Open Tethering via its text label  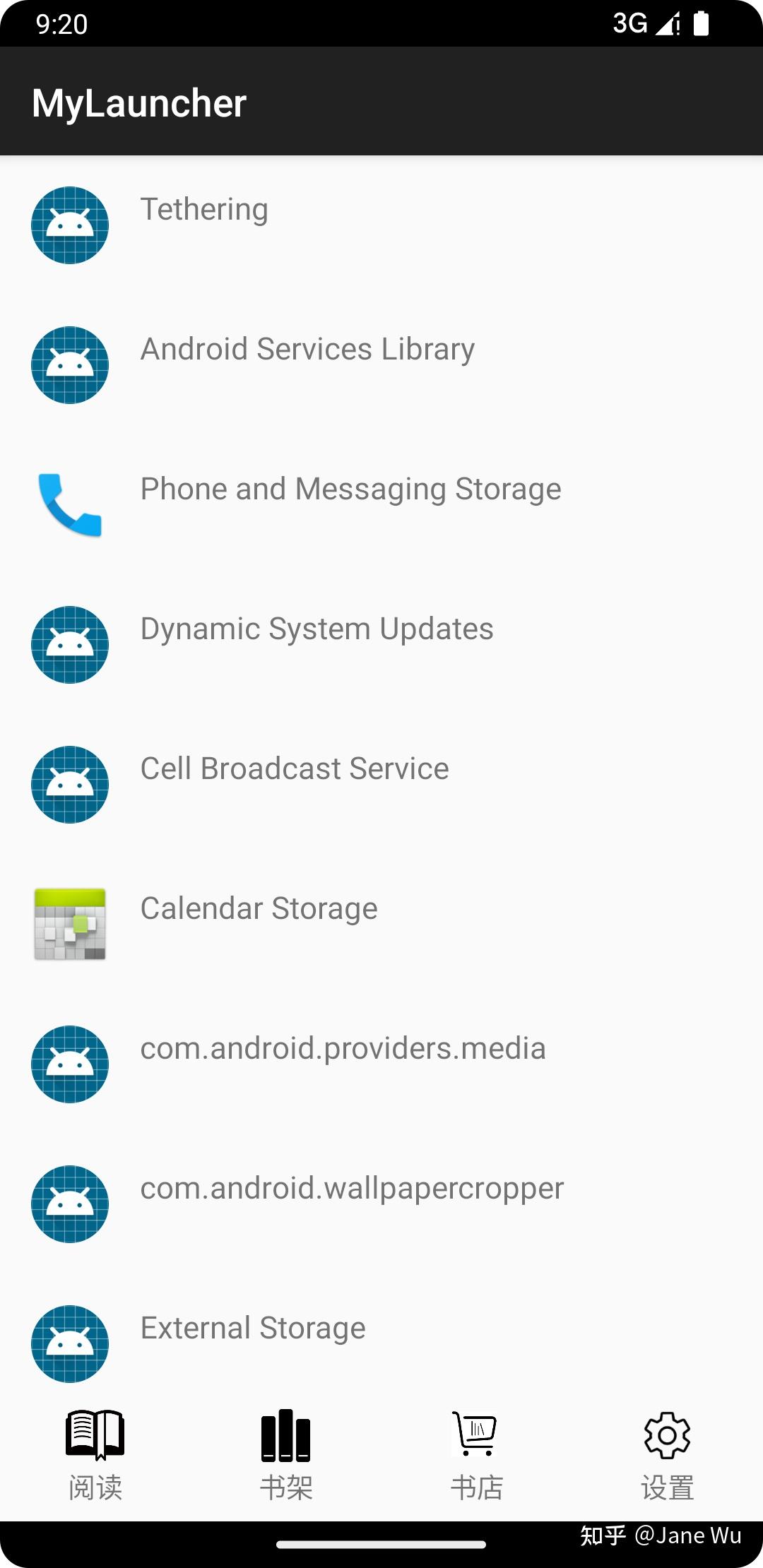[204, 209]
